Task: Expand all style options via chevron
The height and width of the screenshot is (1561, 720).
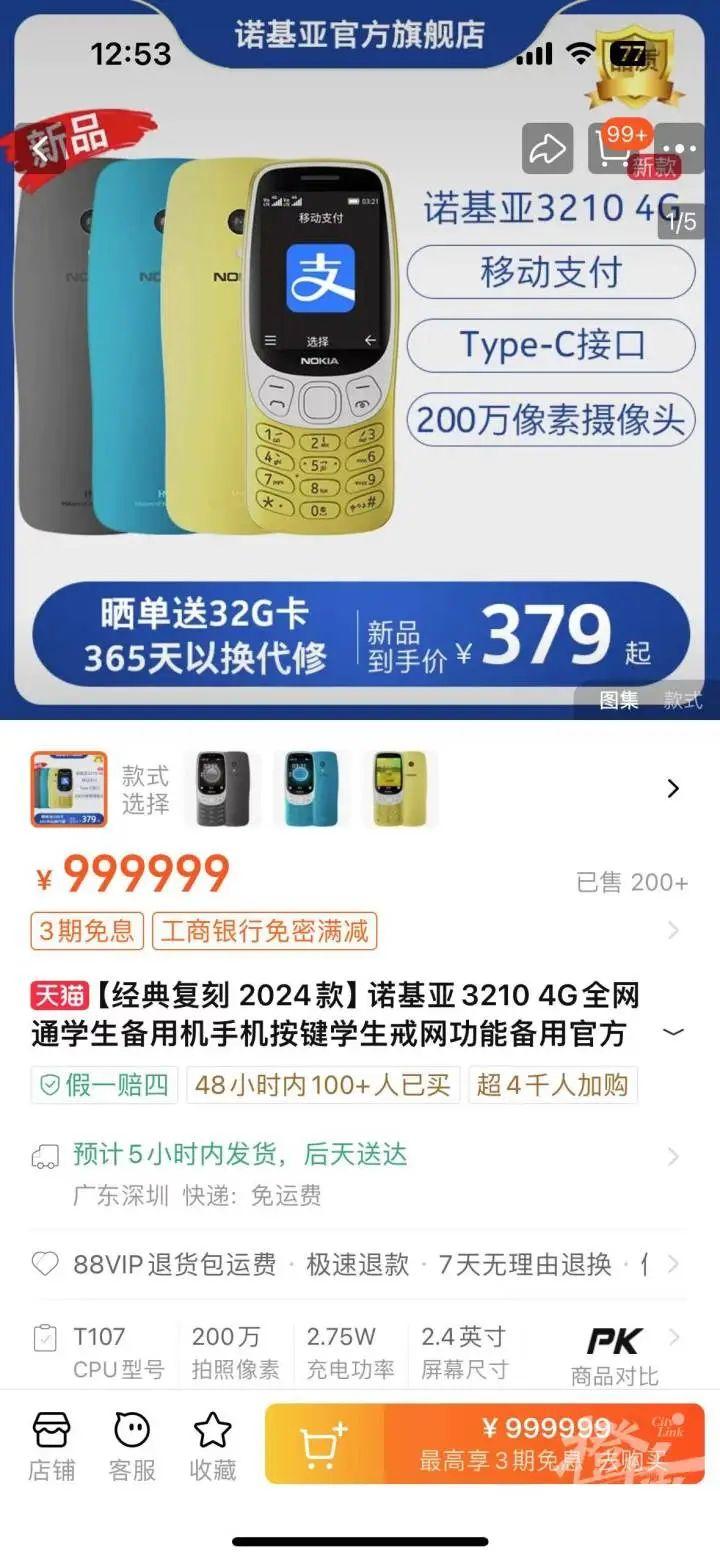Action: click(x=673, y=789)
